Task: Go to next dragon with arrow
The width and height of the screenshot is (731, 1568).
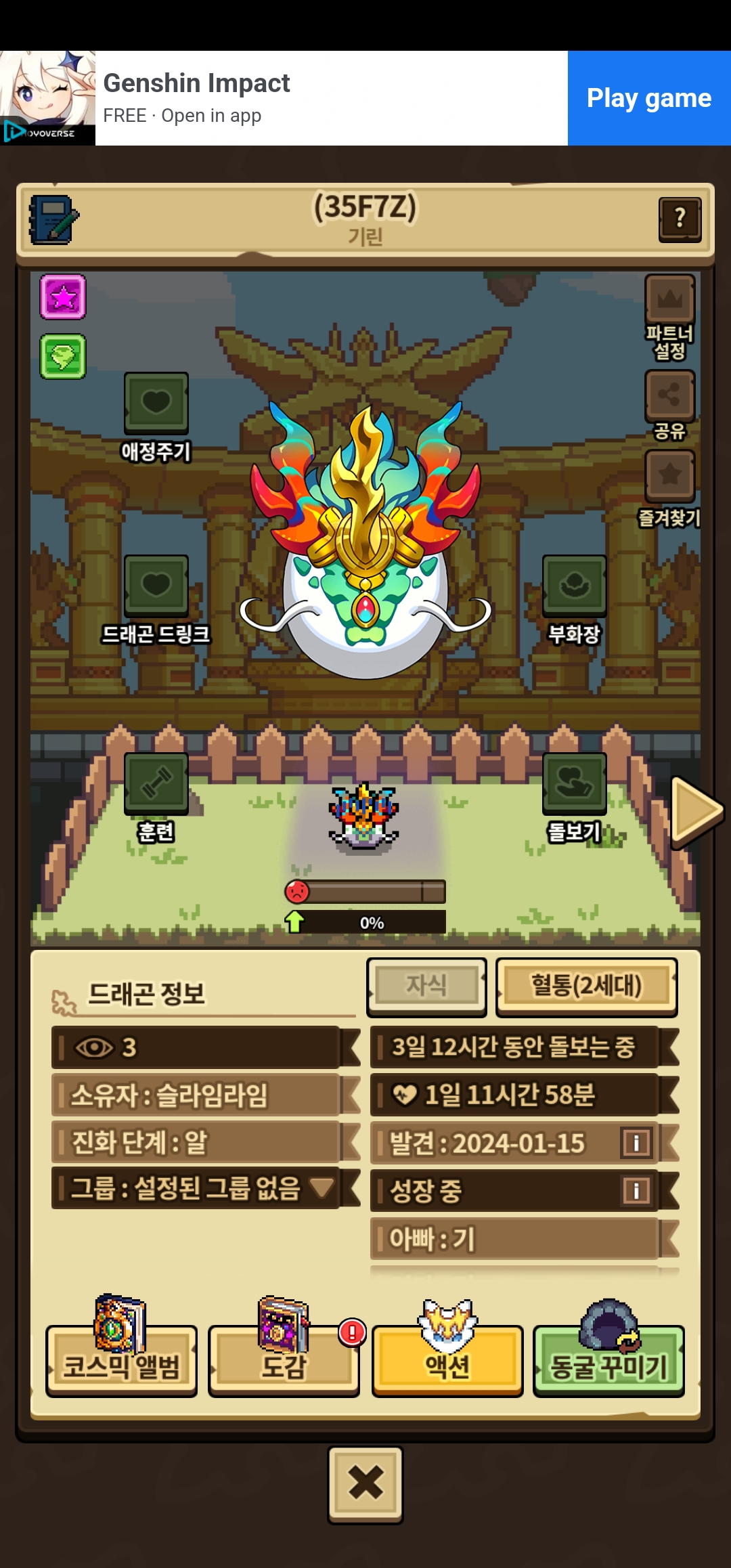Action: point(696,812)
